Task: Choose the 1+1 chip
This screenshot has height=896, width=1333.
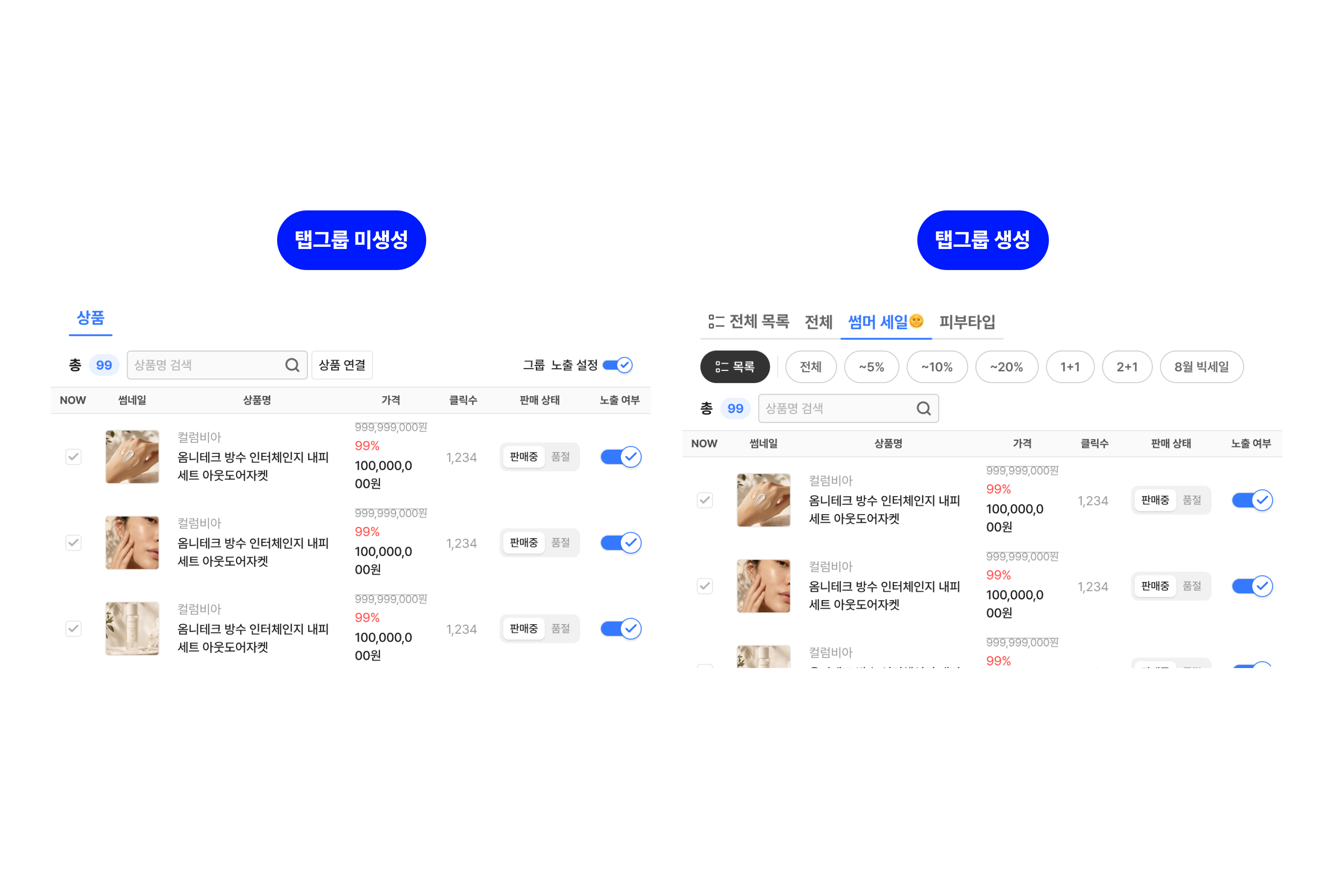Action: 1070,367
